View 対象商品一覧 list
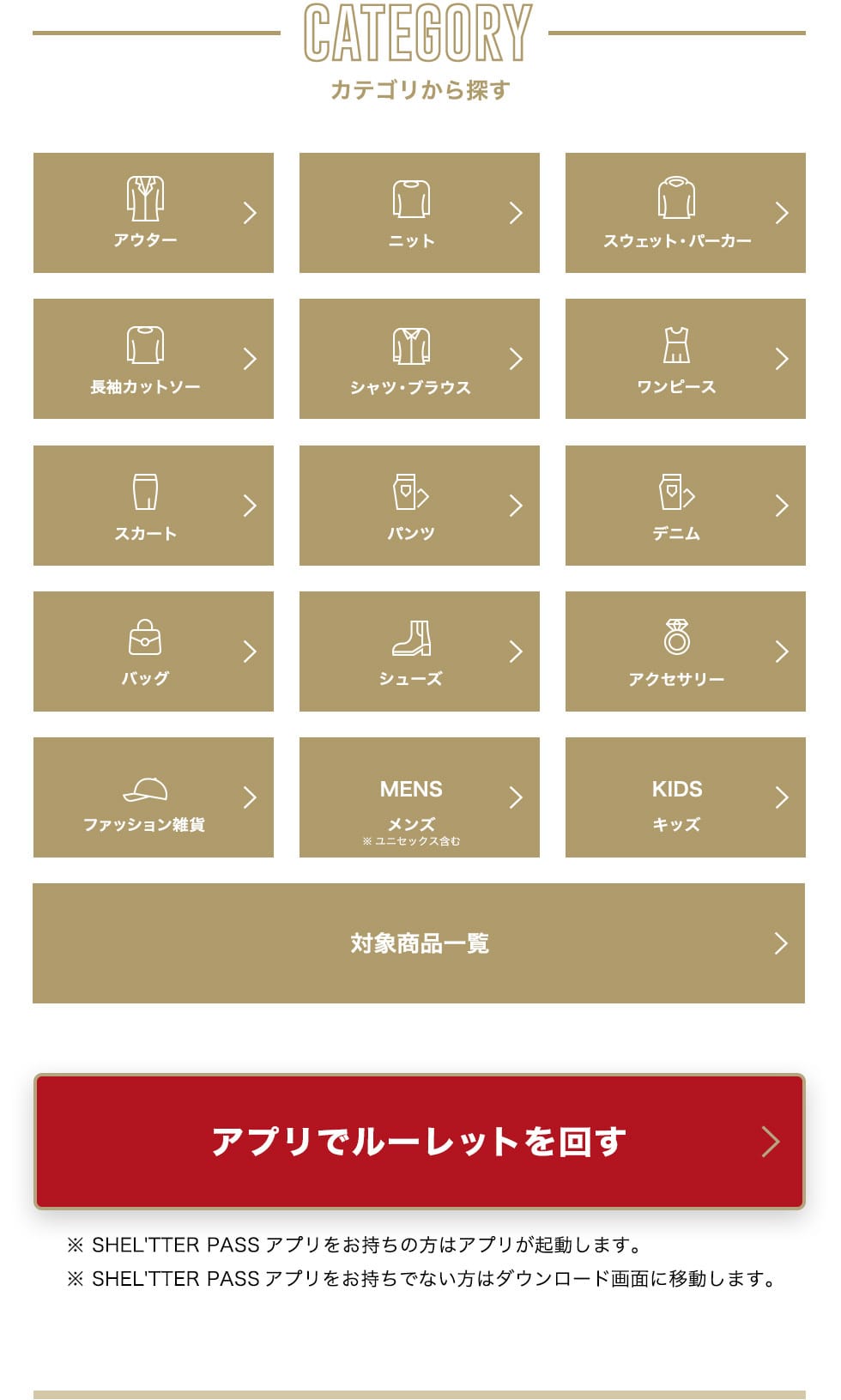The image size is (841, 1400). pos(419,943)
